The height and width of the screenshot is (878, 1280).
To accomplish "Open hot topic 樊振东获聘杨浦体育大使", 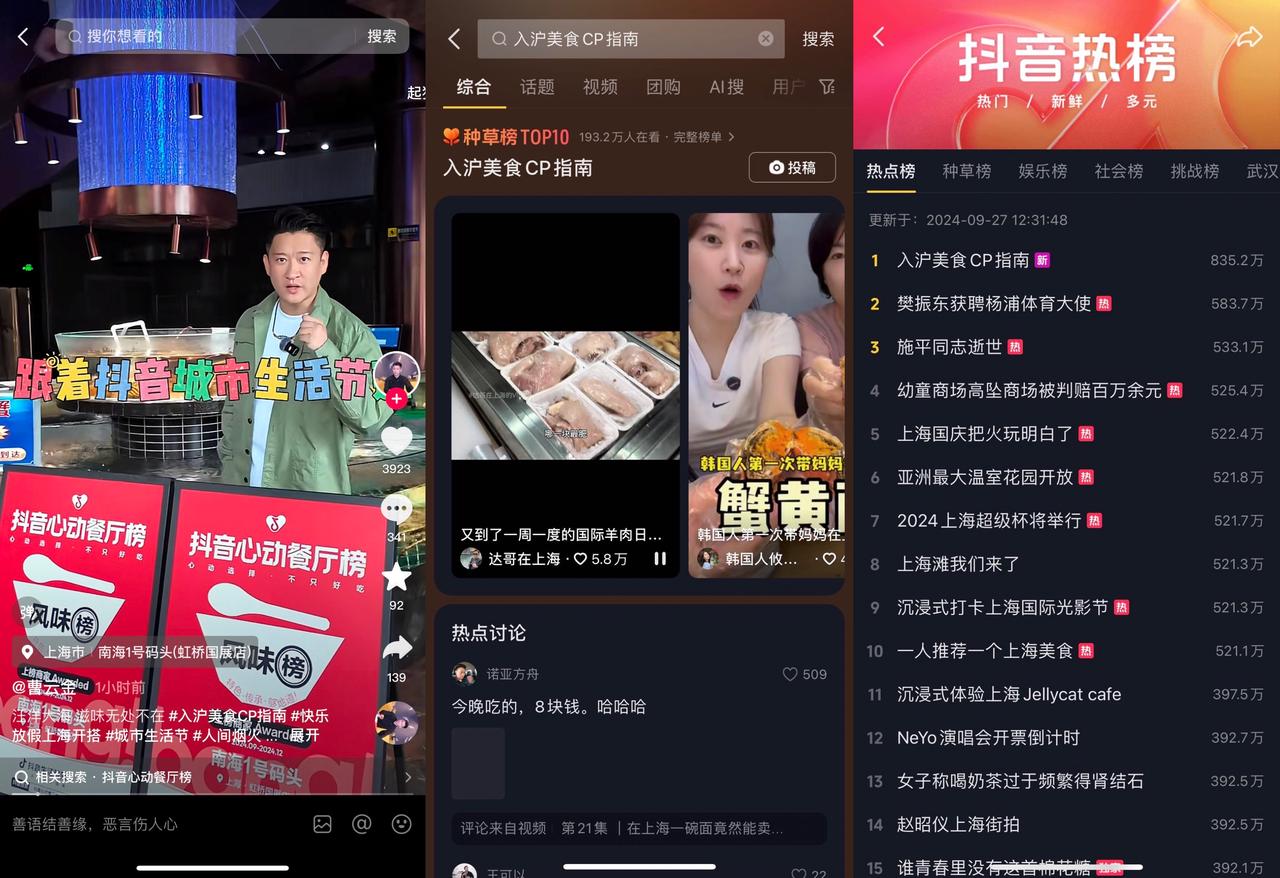I will [993, 303].
